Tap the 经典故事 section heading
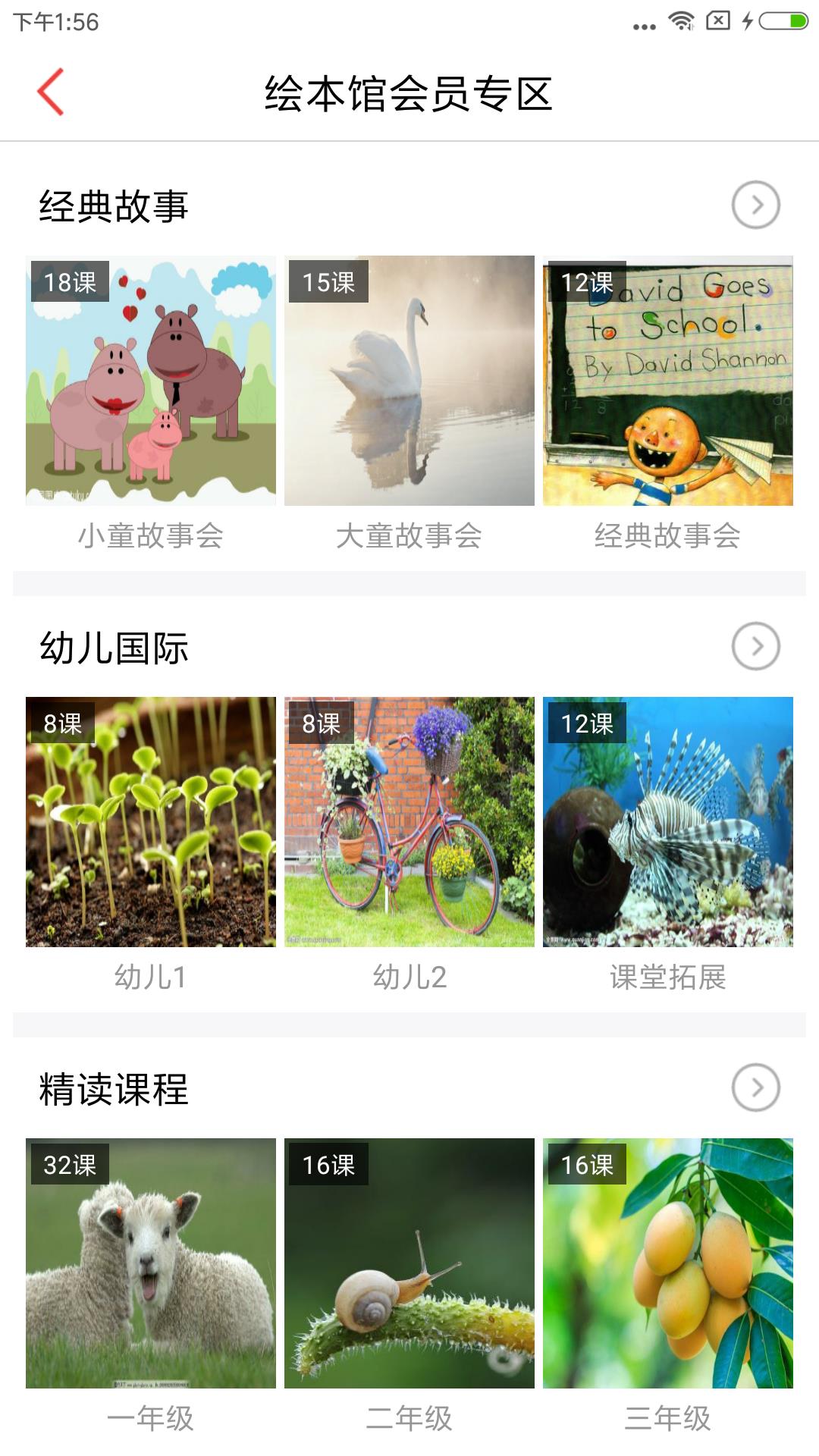The height and width of the screenshot is (1456, 819). [x=115, y=205]
